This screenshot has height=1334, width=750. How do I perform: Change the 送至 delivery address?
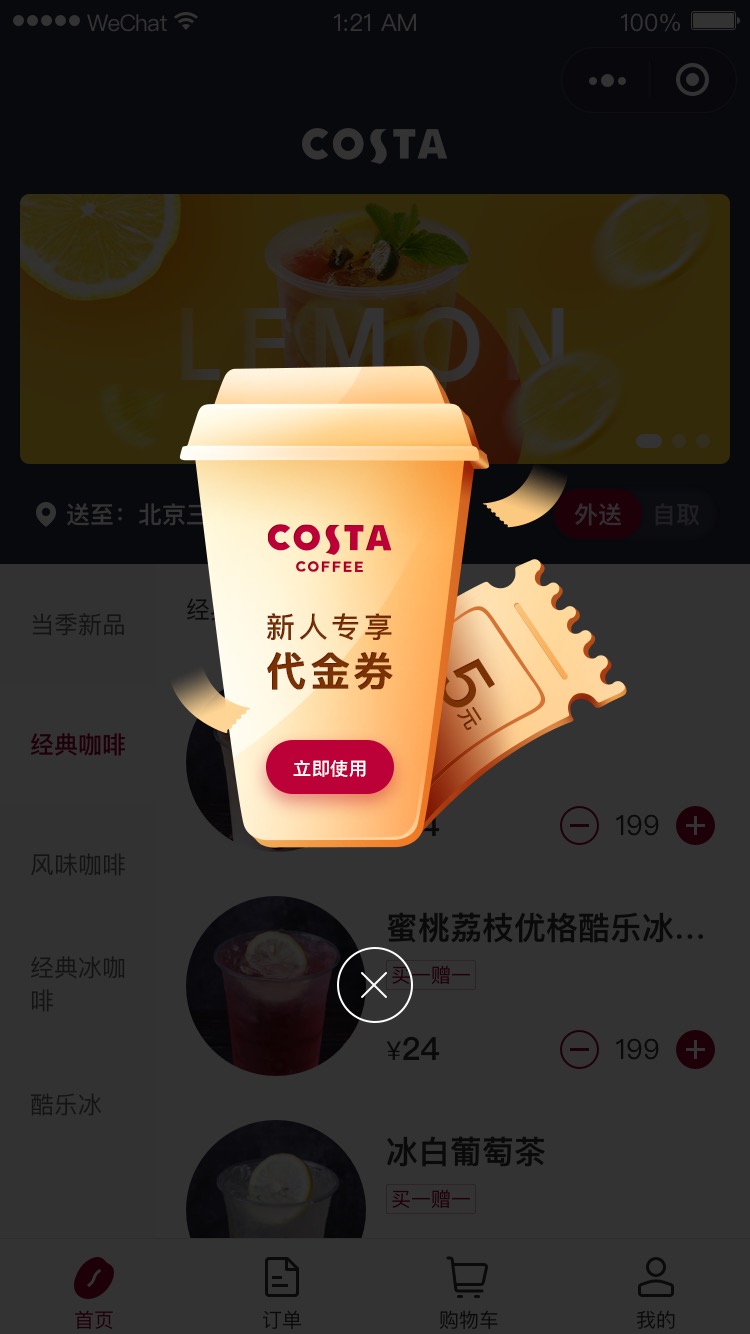120,515
